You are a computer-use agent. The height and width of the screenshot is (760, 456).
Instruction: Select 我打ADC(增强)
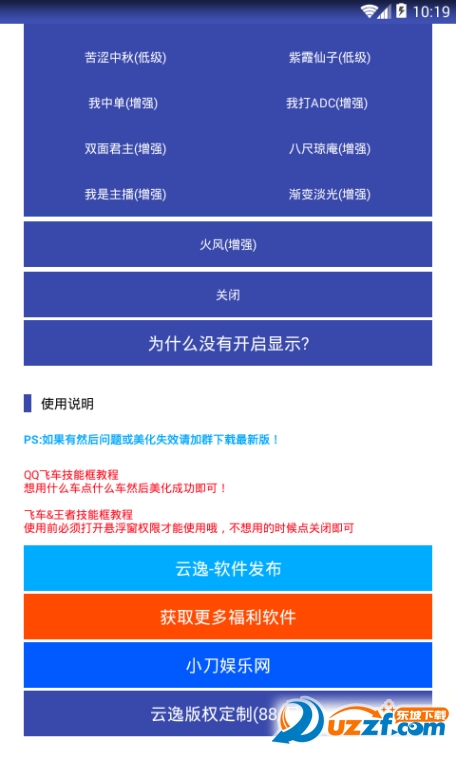[x=327, y=103]
